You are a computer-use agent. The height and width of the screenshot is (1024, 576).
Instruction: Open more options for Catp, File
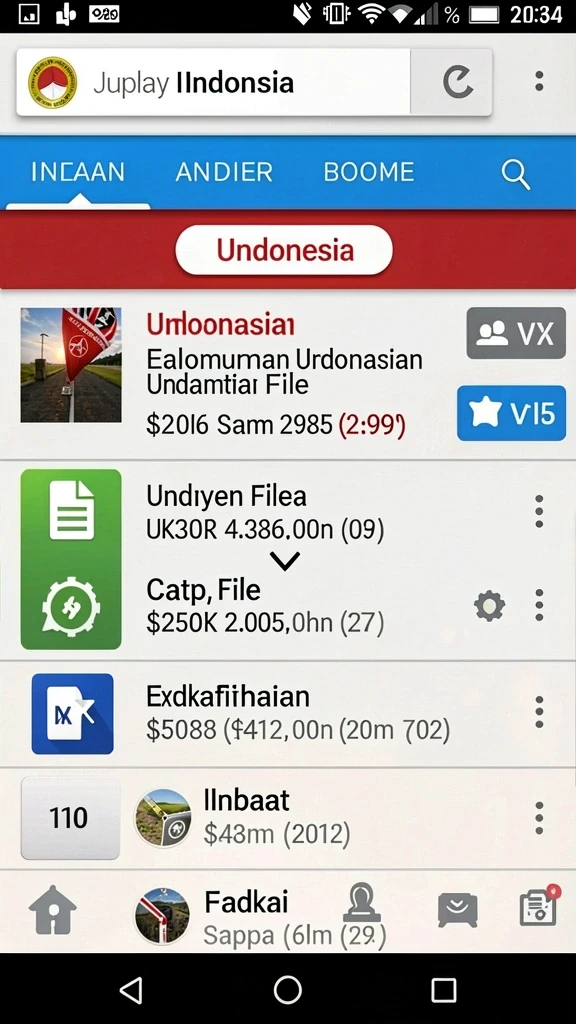pyautogui.click(x=539, y=605)
